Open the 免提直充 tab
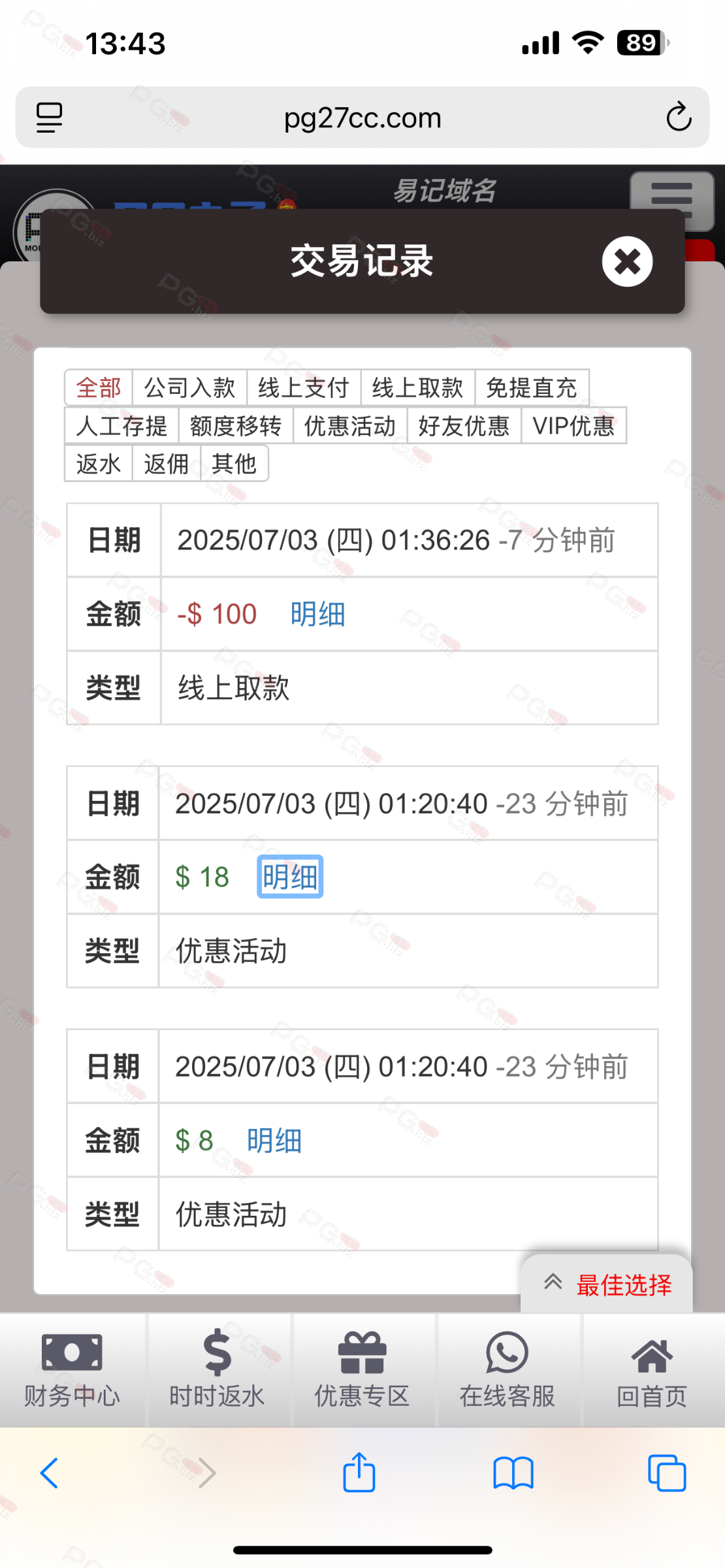 click(532, 388)
